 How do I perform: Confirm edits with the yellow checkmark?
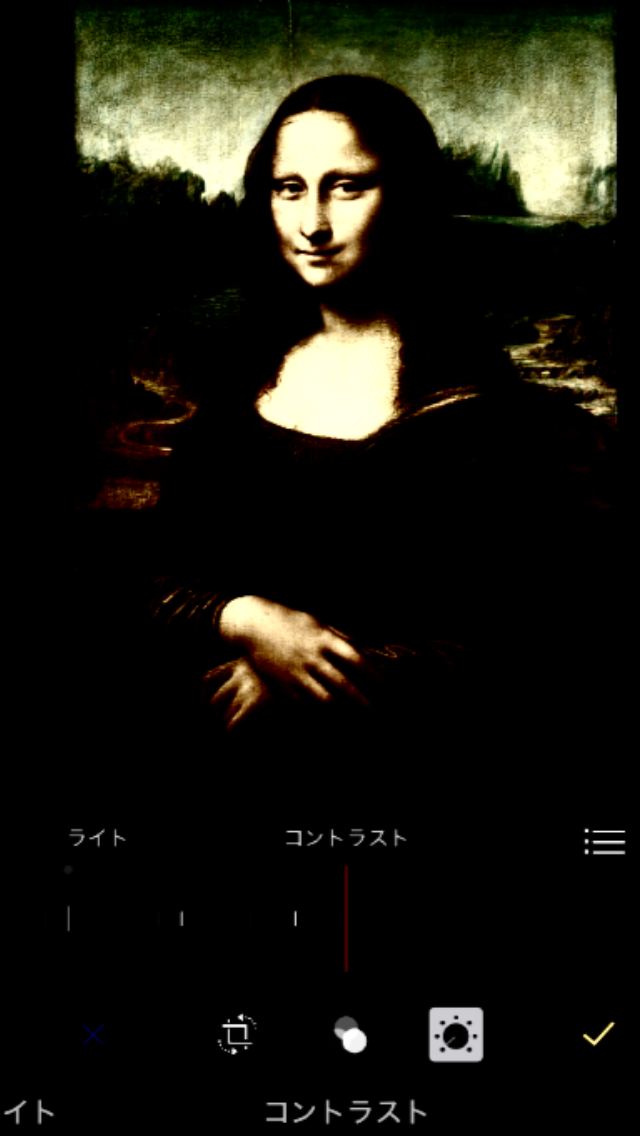point(598,1034)
